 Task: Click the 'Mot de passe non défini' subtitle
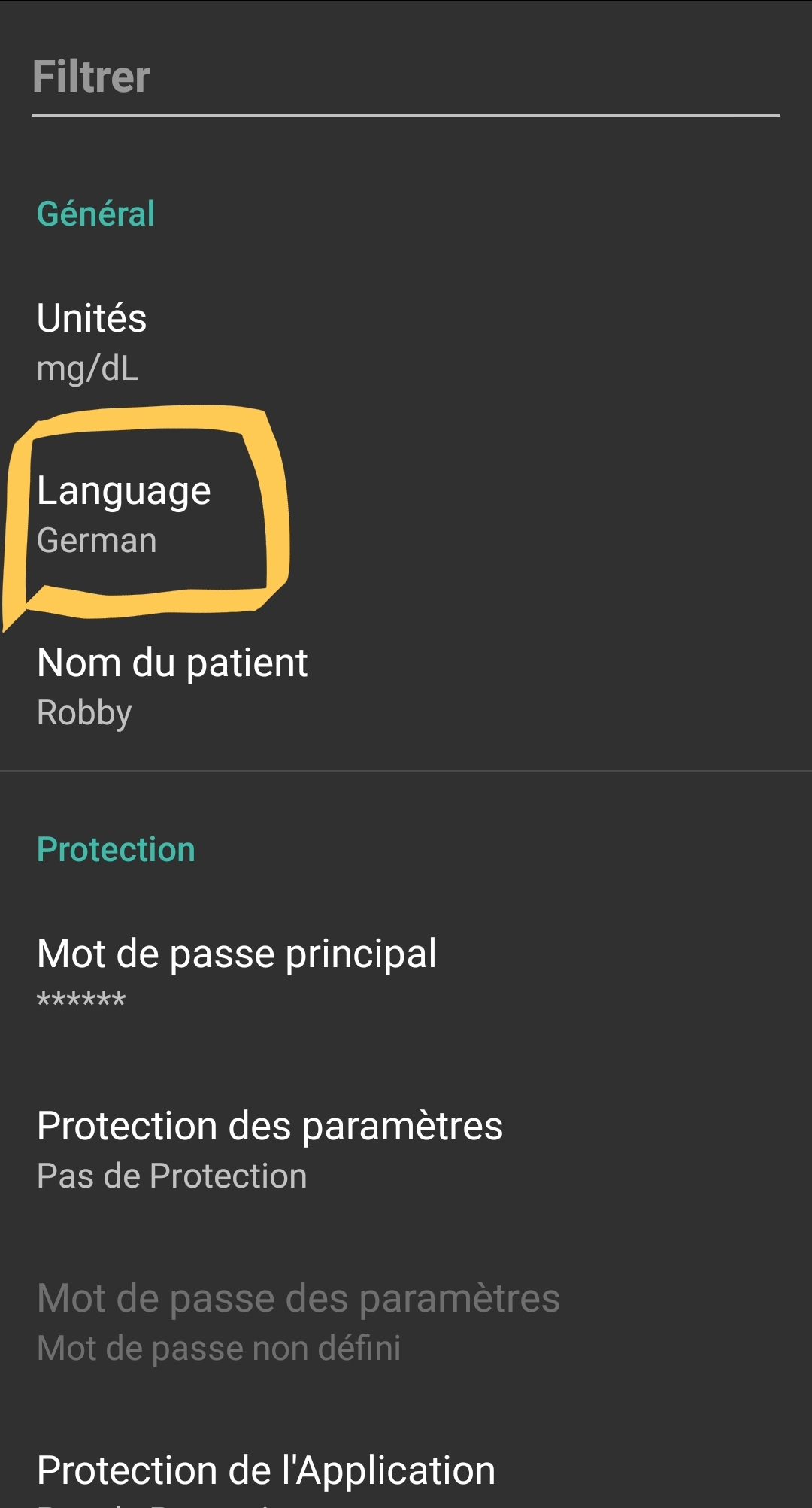point(219,1346)
